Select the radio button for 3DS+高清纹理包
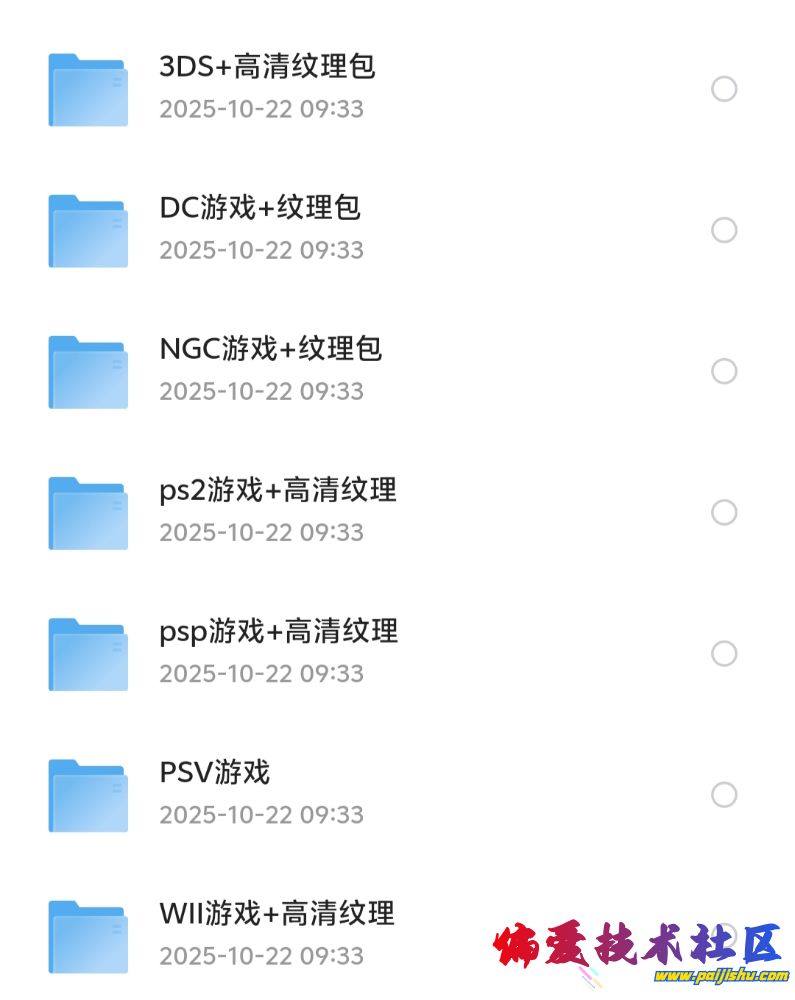Screen dimensions: 795x1000 point(724,89)
